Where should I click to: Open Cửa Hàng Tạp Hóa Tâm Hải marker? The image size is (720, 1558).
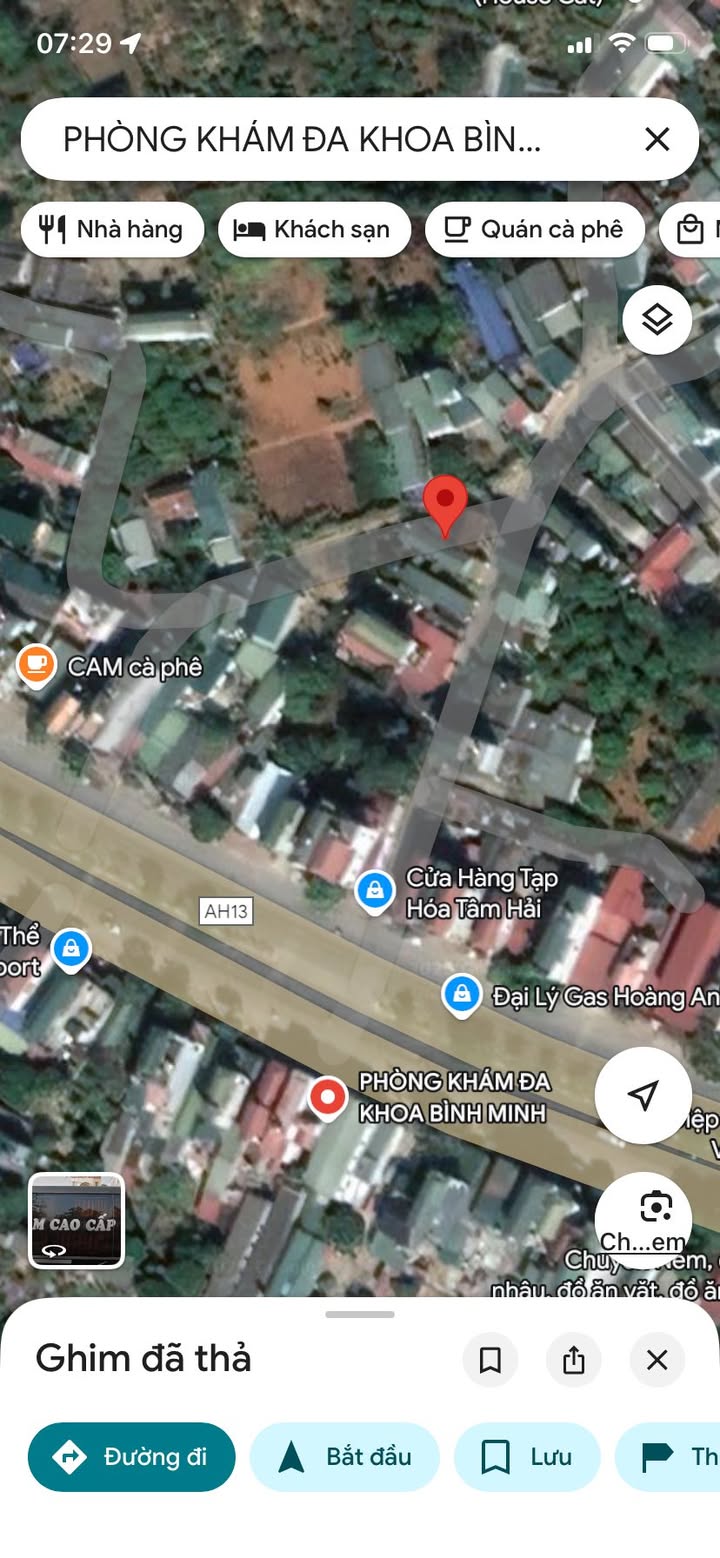[375, 890]
